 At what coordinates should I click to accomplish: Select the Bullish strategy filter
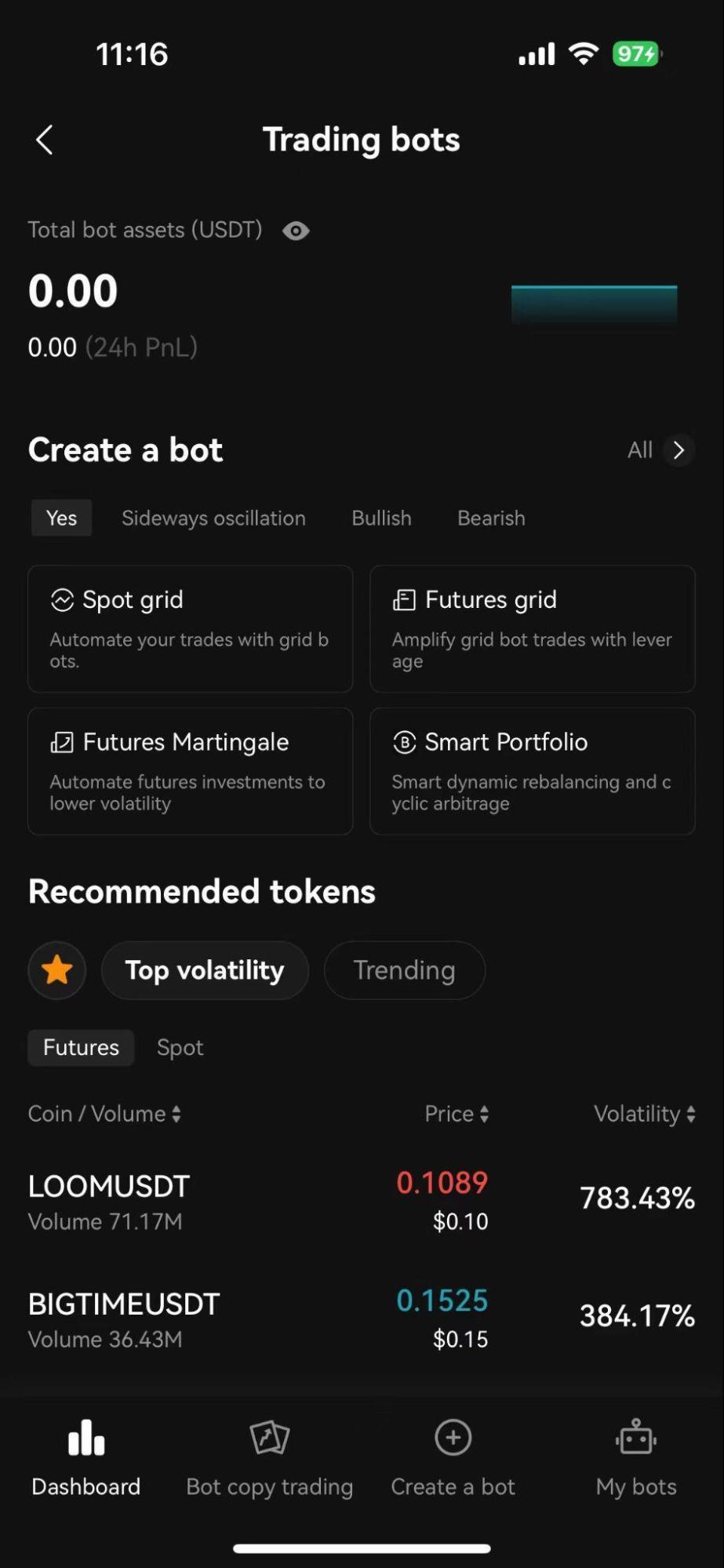(381, 518)
